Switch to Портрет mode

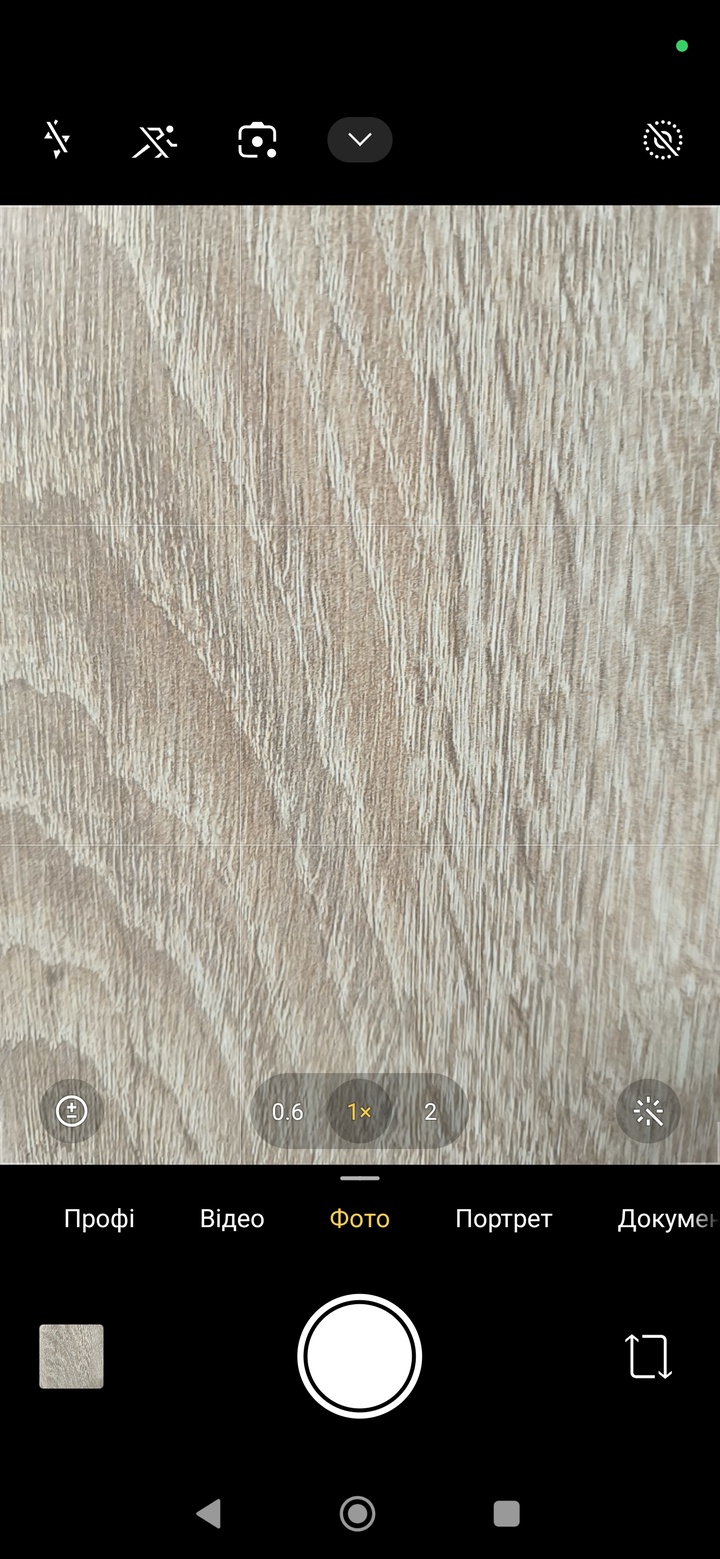point(503,1219)
